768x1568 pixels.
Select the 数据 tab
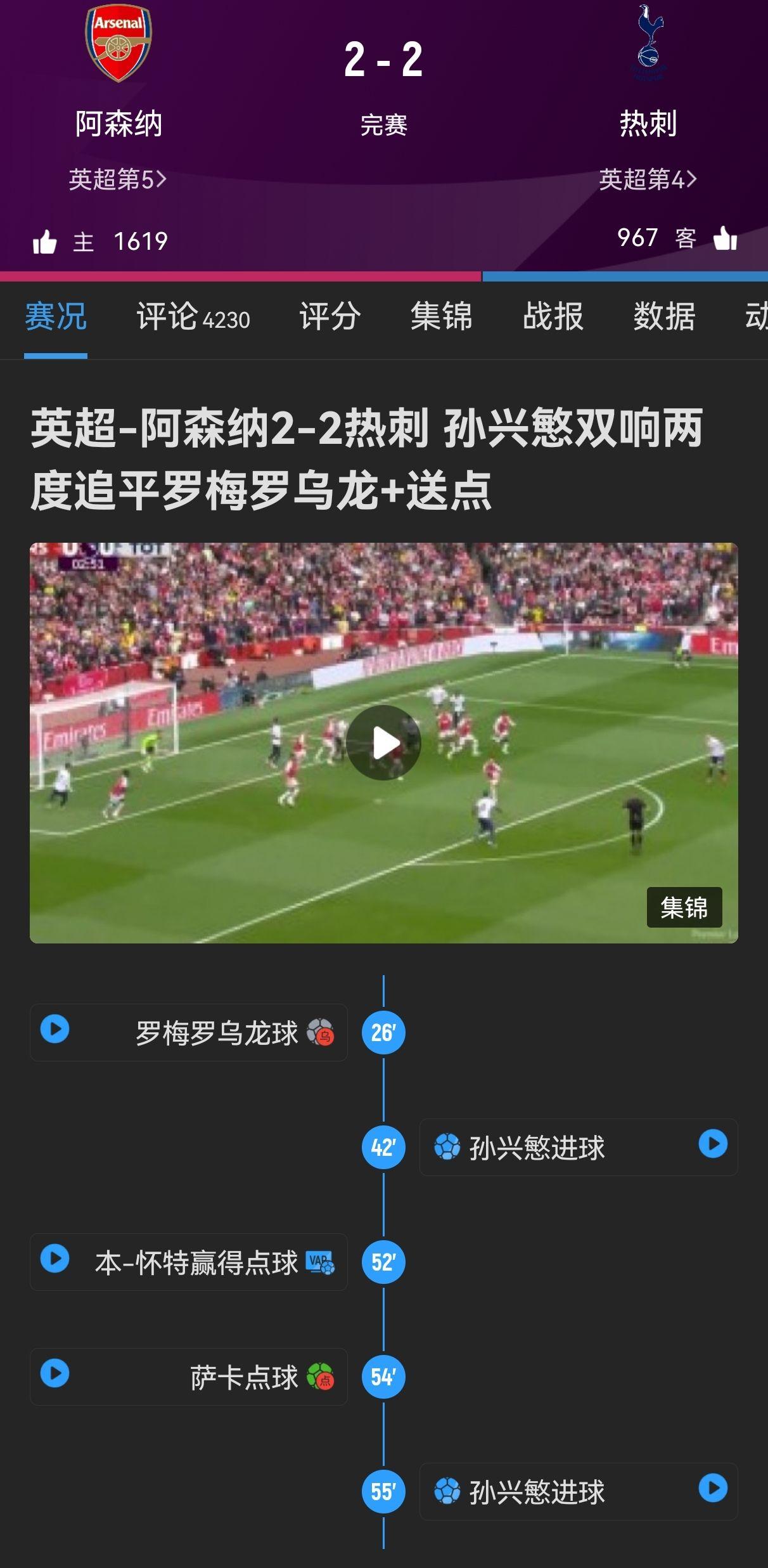[665, 316]
